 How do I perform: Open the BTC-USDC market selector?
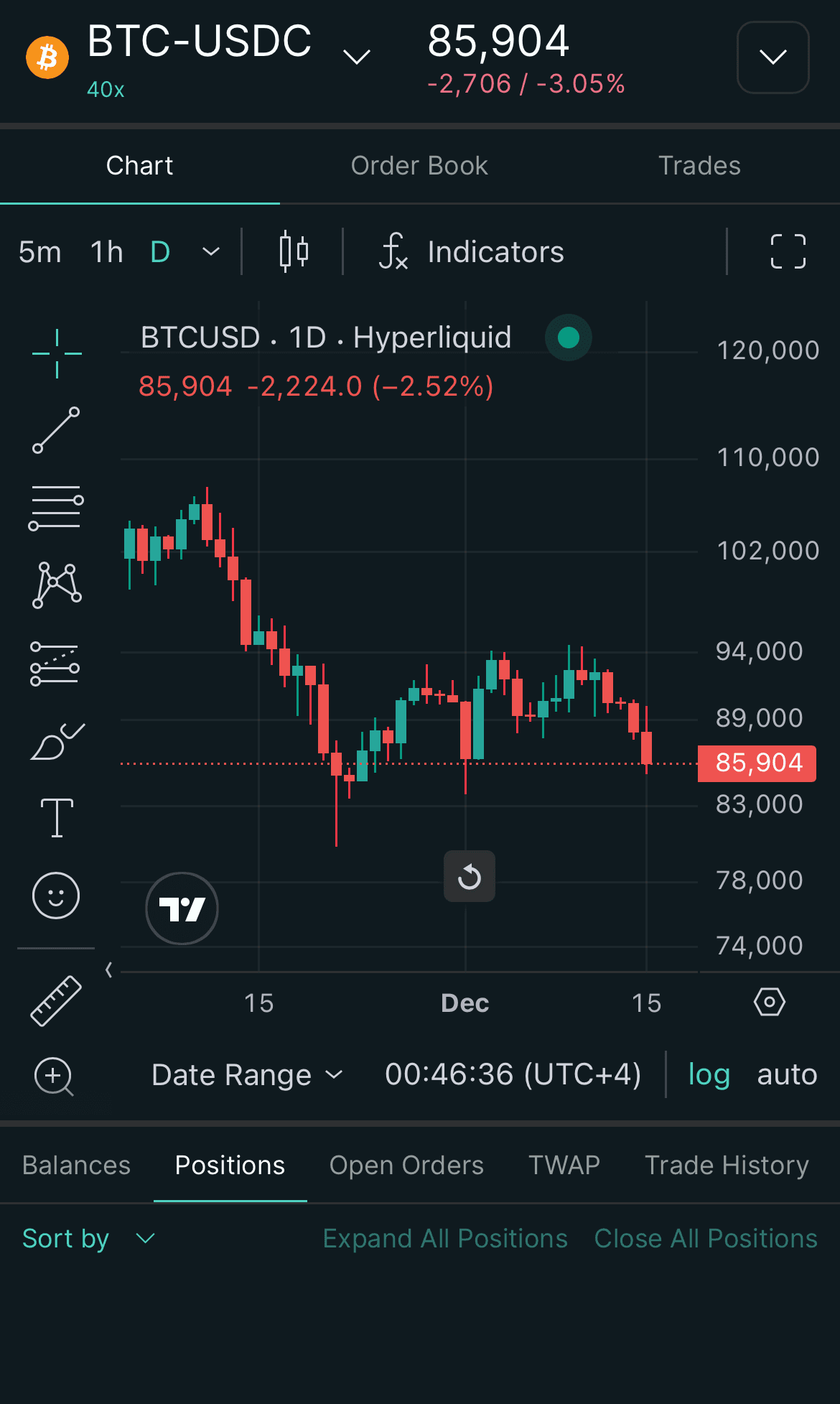click(356, 57)
